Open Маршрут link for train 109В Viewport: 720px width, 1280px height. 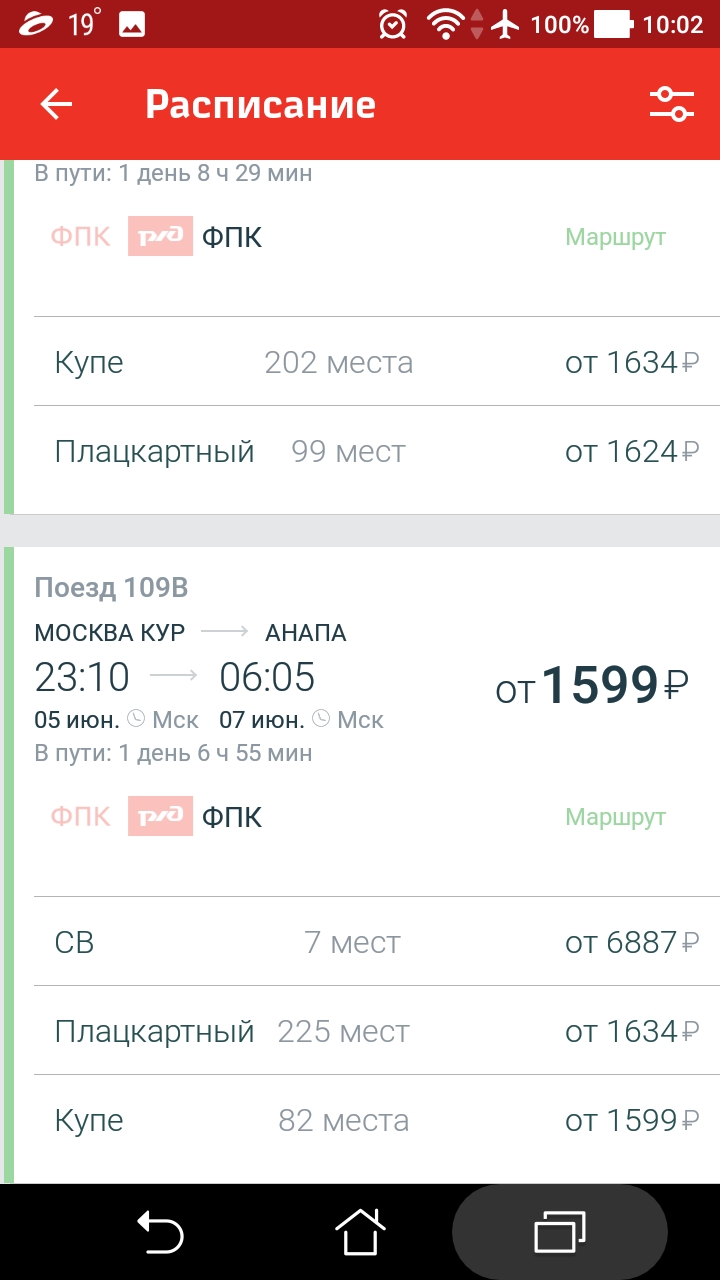click(x=615, y=817)
